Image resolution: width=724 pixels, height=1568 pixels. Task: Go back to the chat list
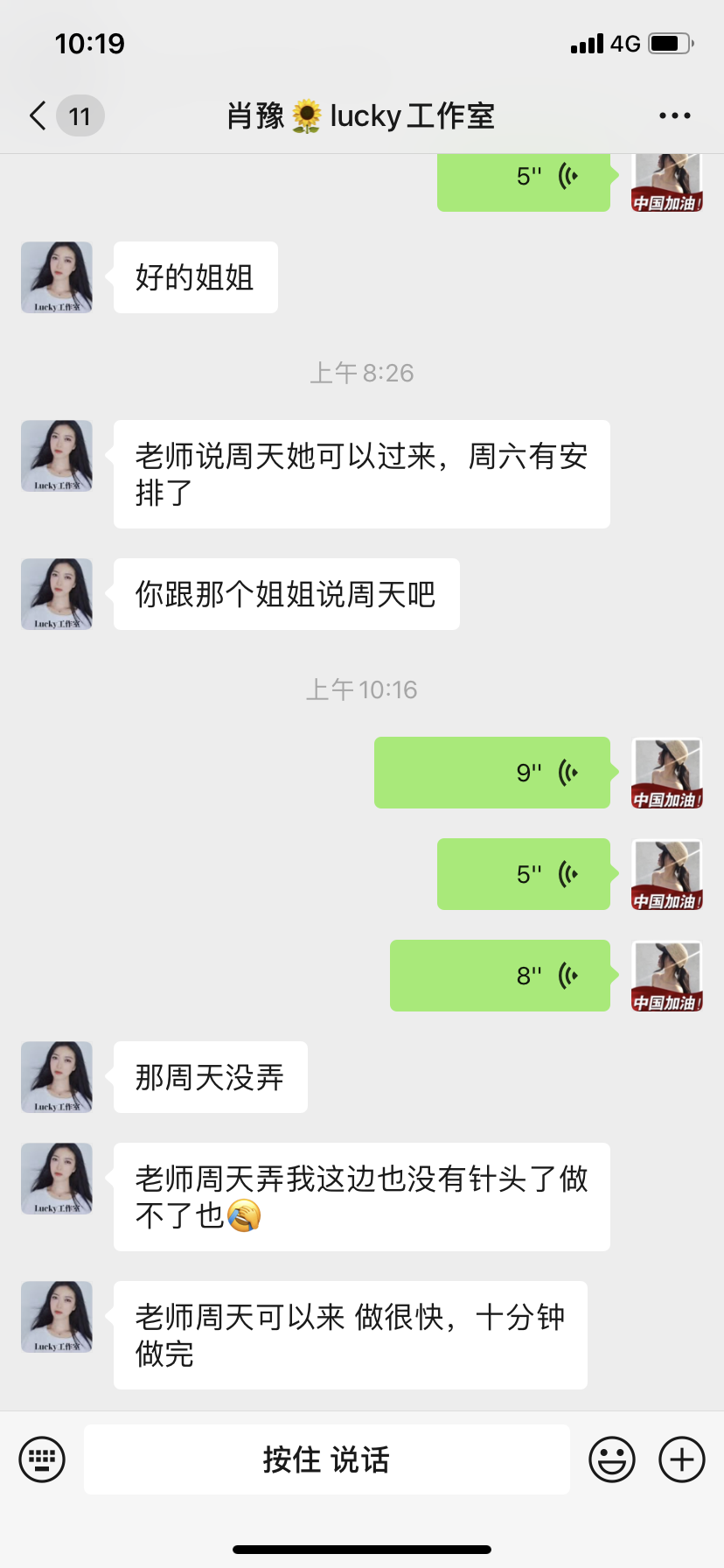coord(38,115)
